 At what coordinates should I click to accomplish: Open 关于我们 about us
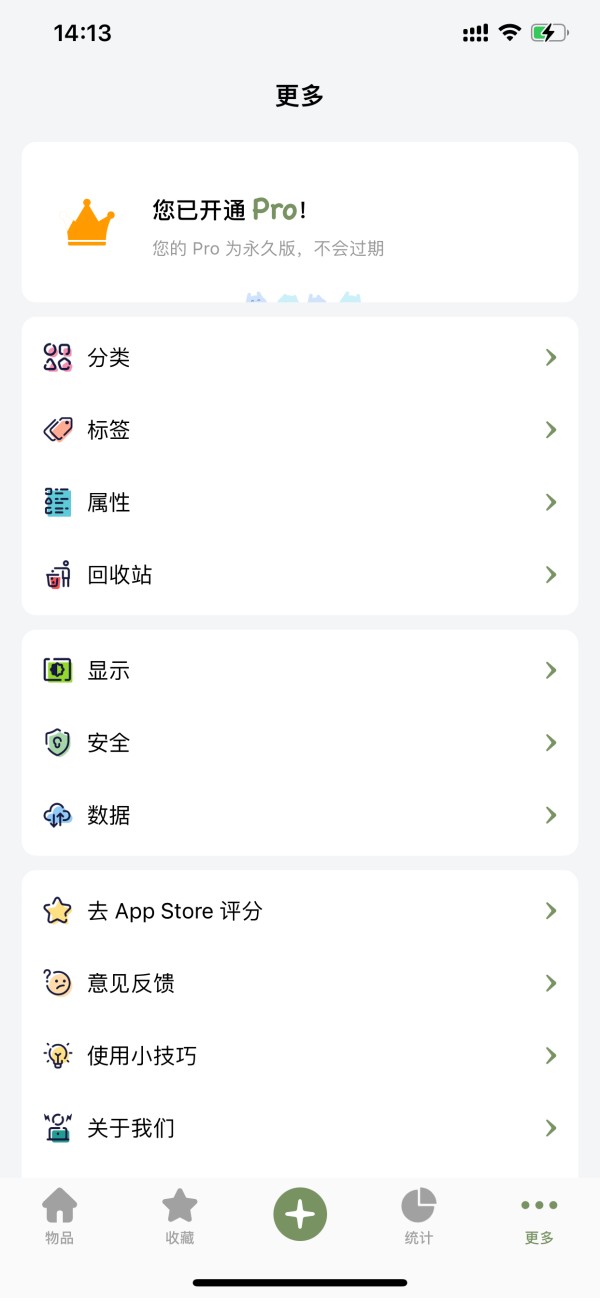(300, 1128)
